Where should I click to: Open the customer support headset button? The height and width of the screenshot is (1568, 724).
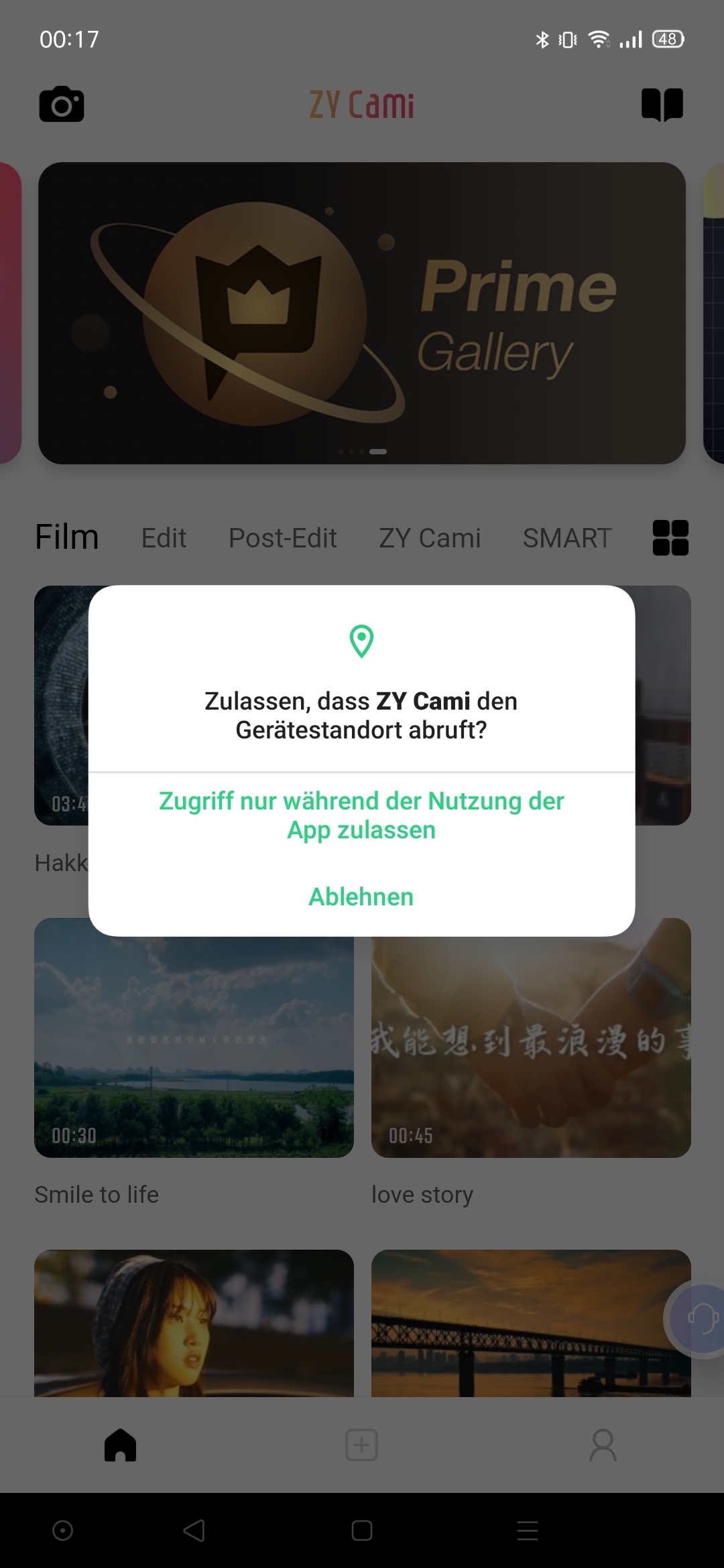[701, 1319]
